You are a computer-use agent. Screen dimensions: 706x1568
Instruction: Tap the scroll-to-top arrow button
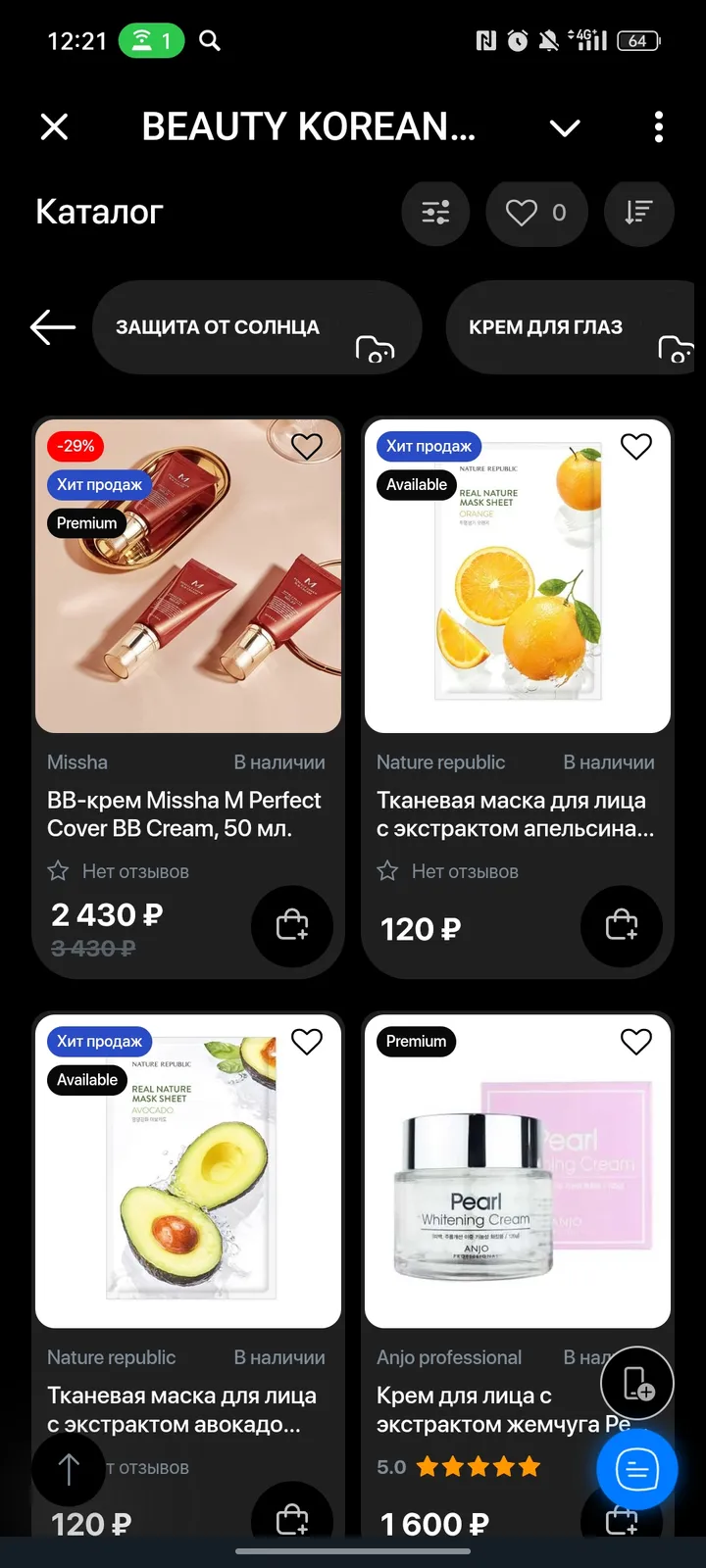coord(68,1468)
